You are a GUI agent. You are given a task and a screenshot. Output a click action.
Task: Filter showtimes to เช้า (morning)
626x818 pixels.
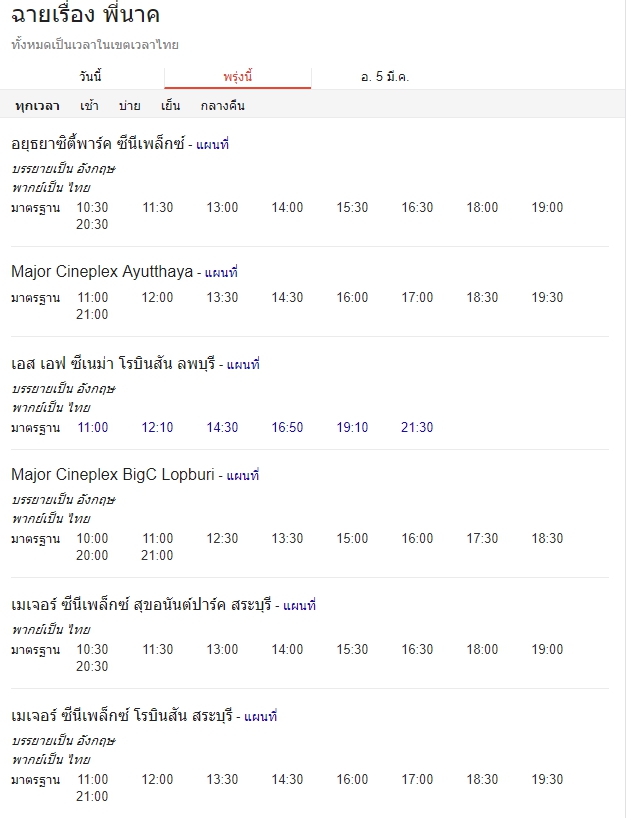click(x=90, y=105)
